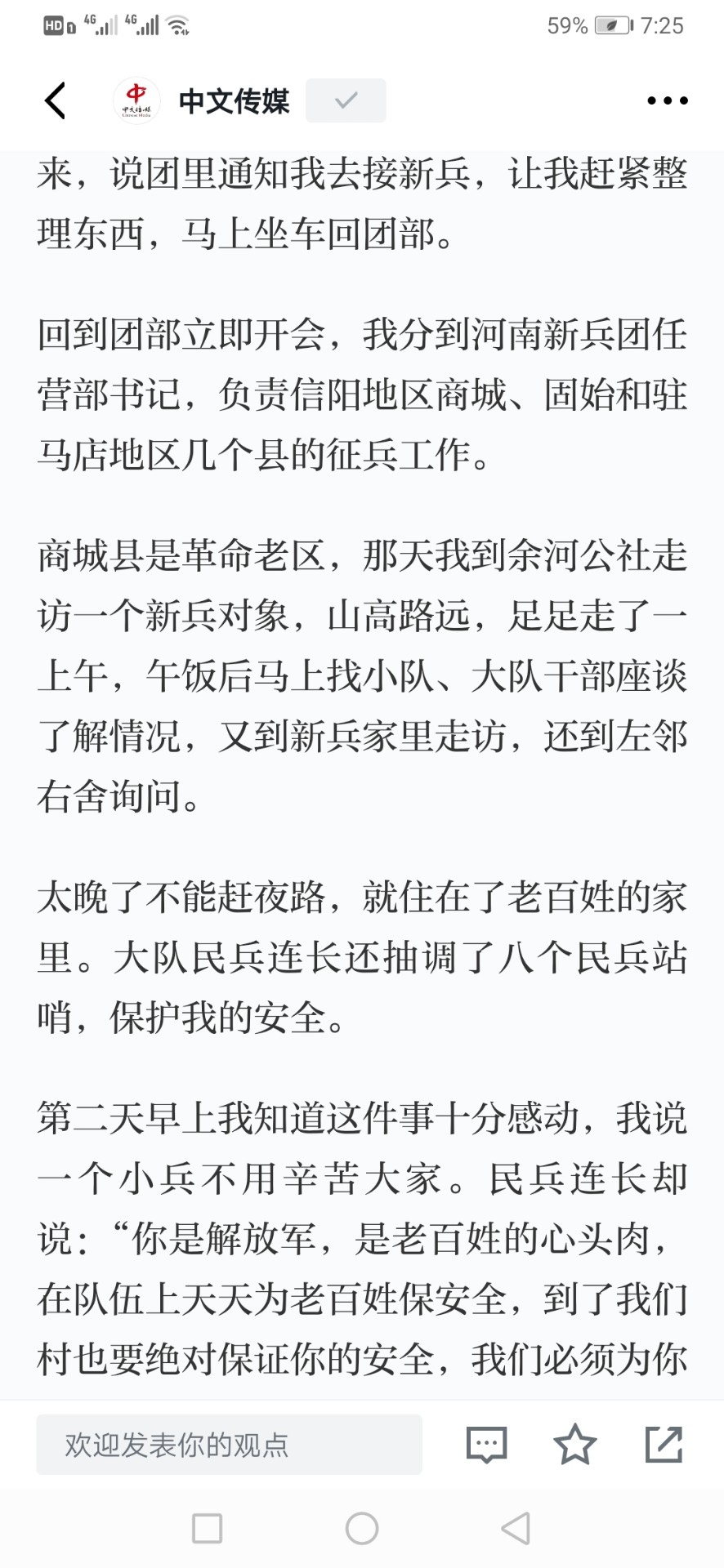The width and height of the screenshot is (724, 1568).
Task: Favorite this article with the star
Action: click(x=574, y=1444)
